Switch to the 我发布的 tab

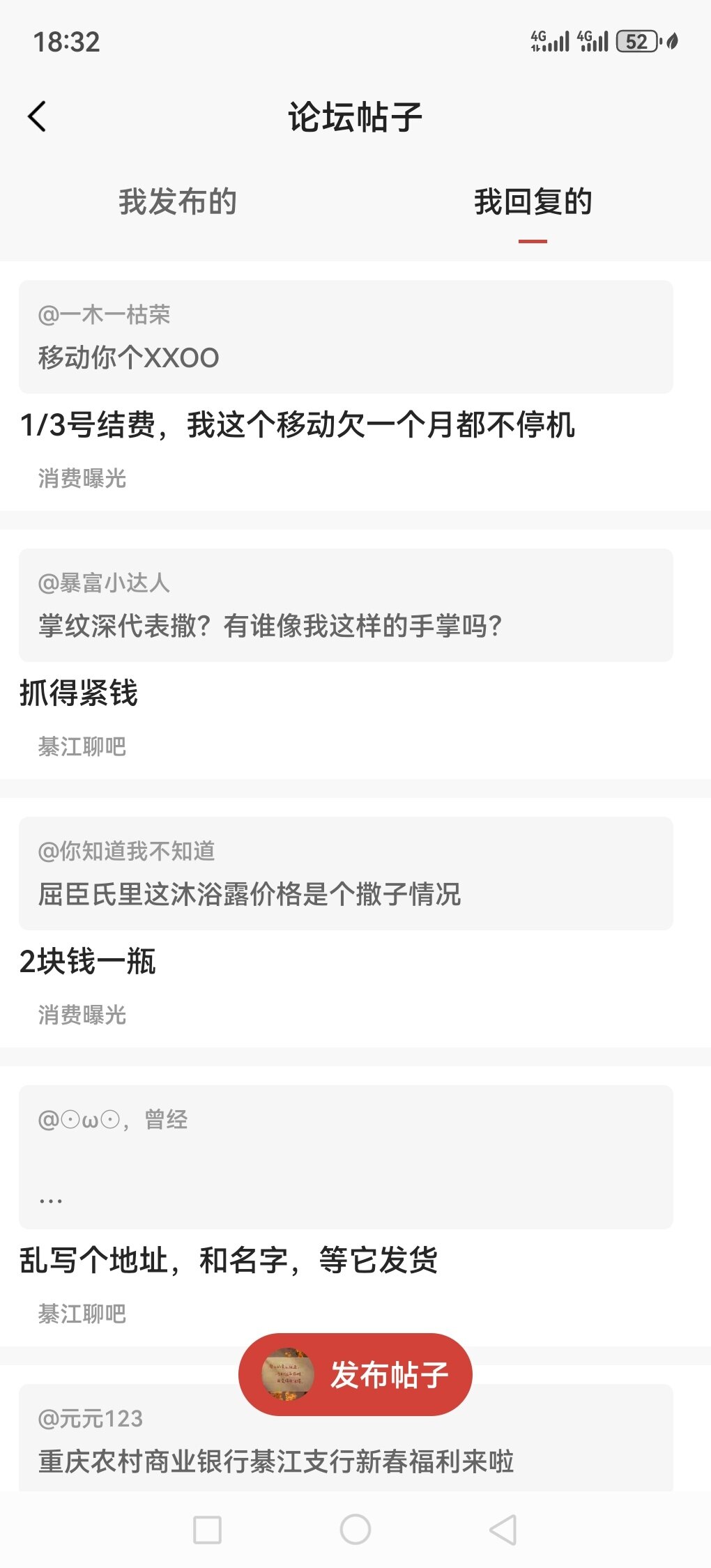178,202
